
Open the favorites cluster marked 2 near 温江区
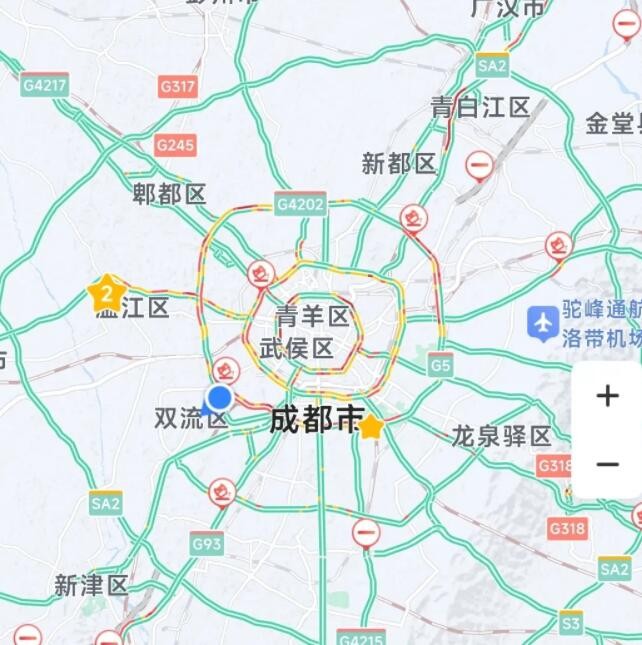(x=106, y=293)
